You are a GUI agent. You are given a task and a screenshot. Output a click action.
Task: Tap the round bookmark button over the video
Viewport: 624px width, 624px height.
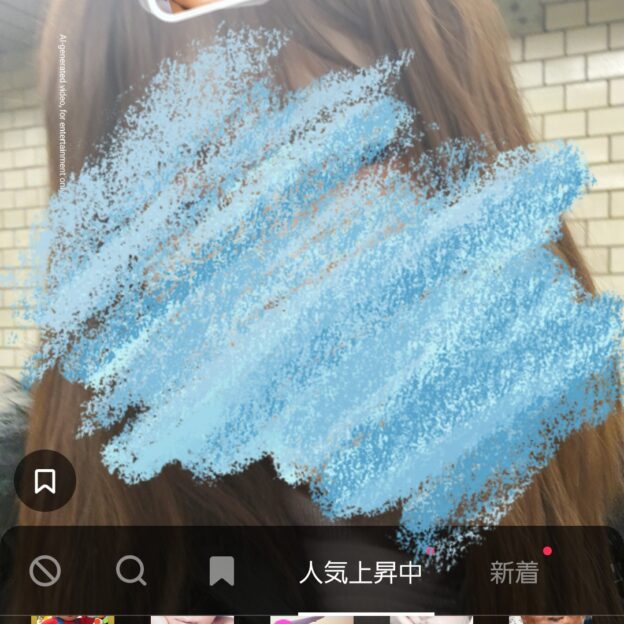(x=45, y=481)
